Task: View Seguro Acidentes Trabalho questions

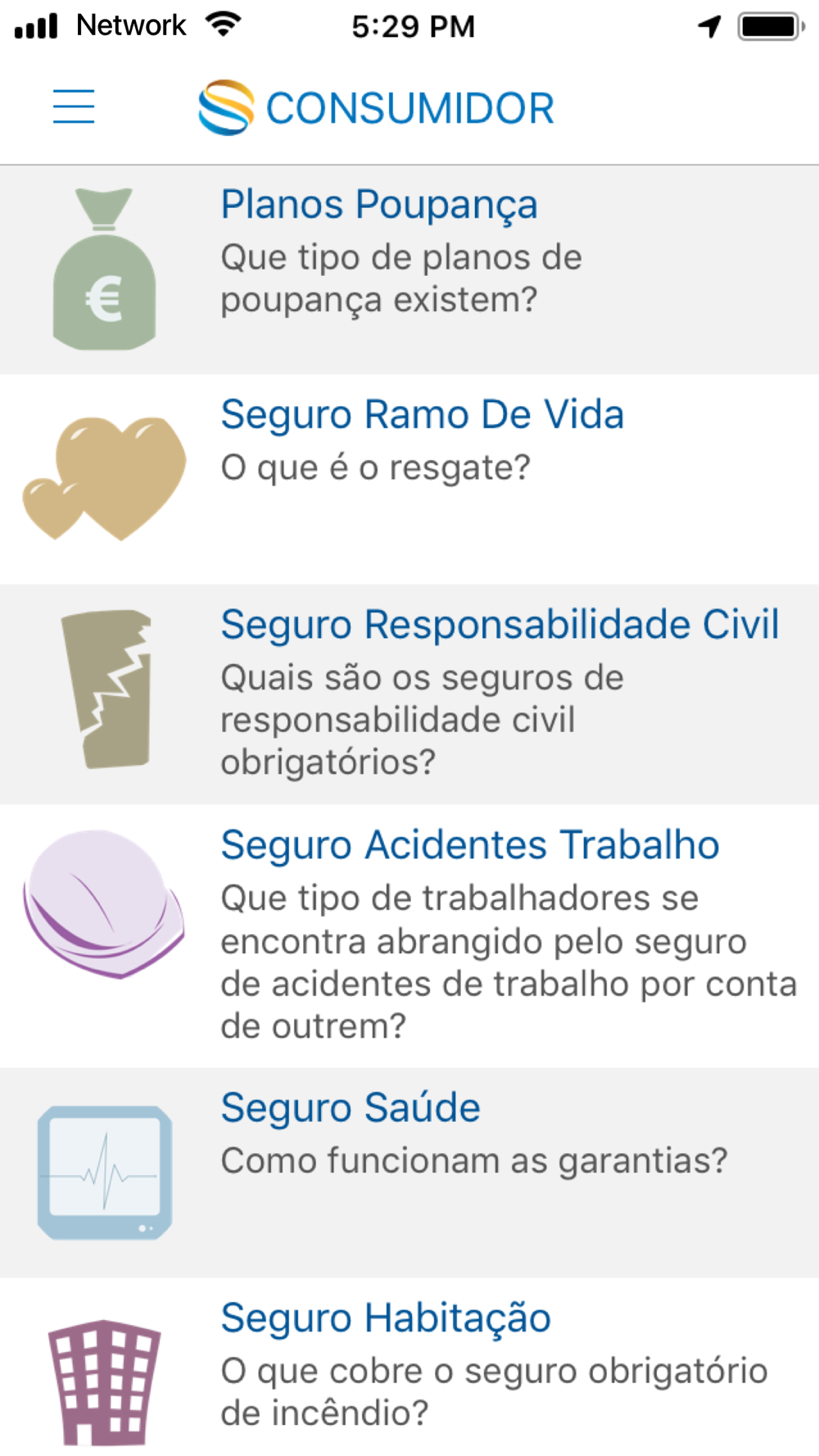Action: [x=409, y=936]
